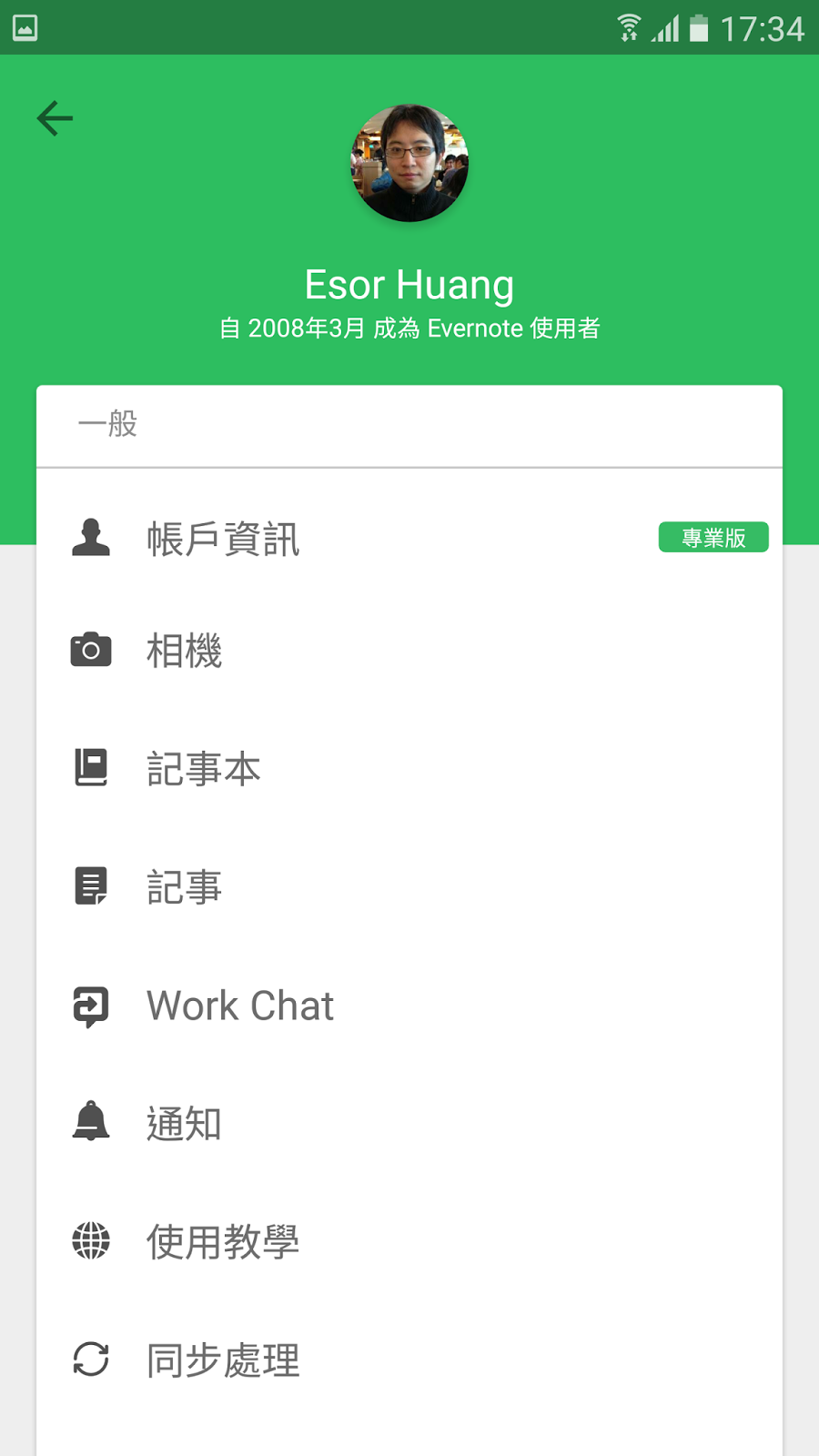Screen dimensions: 819x1456
Task: Tap Esor Huang's profile photo
Action: click(409, 163)
